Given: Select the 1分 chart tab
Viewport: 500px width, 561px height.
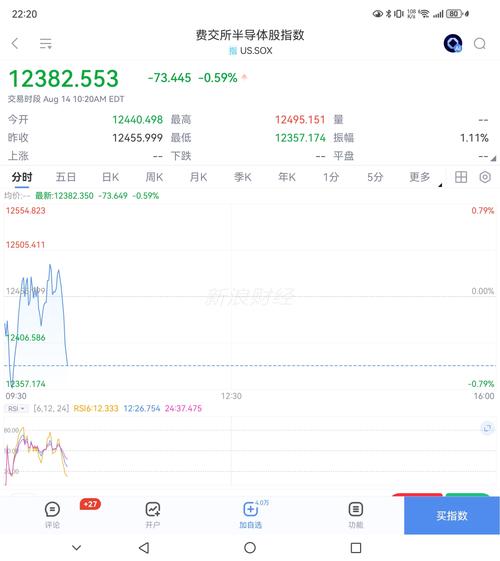Looking at the screenshot, I should 331,177.
